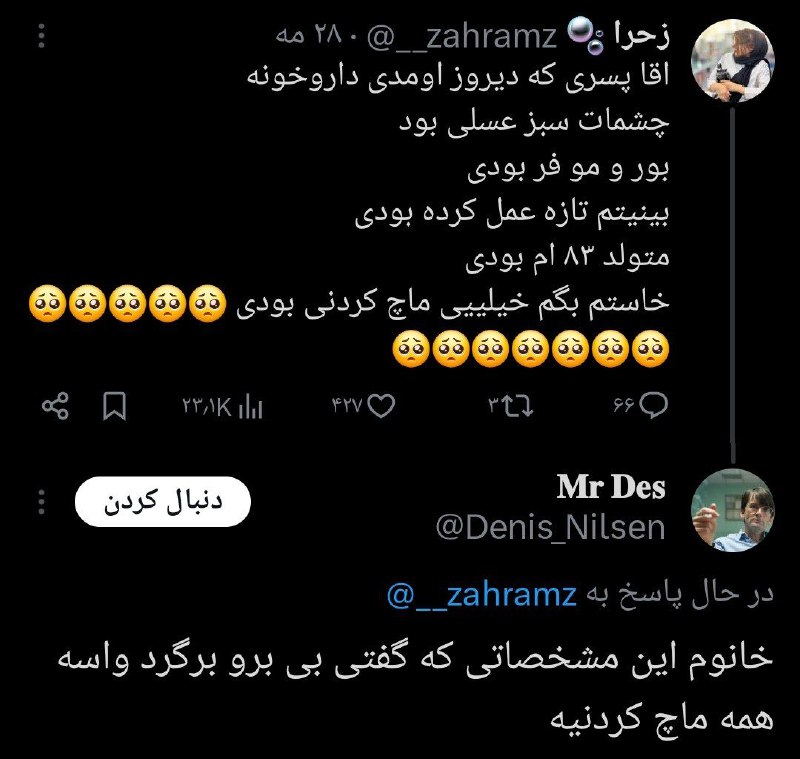Screen dimensions: 800x759
Task: Open Mr Des profile picture
Action: click(733, 509)
